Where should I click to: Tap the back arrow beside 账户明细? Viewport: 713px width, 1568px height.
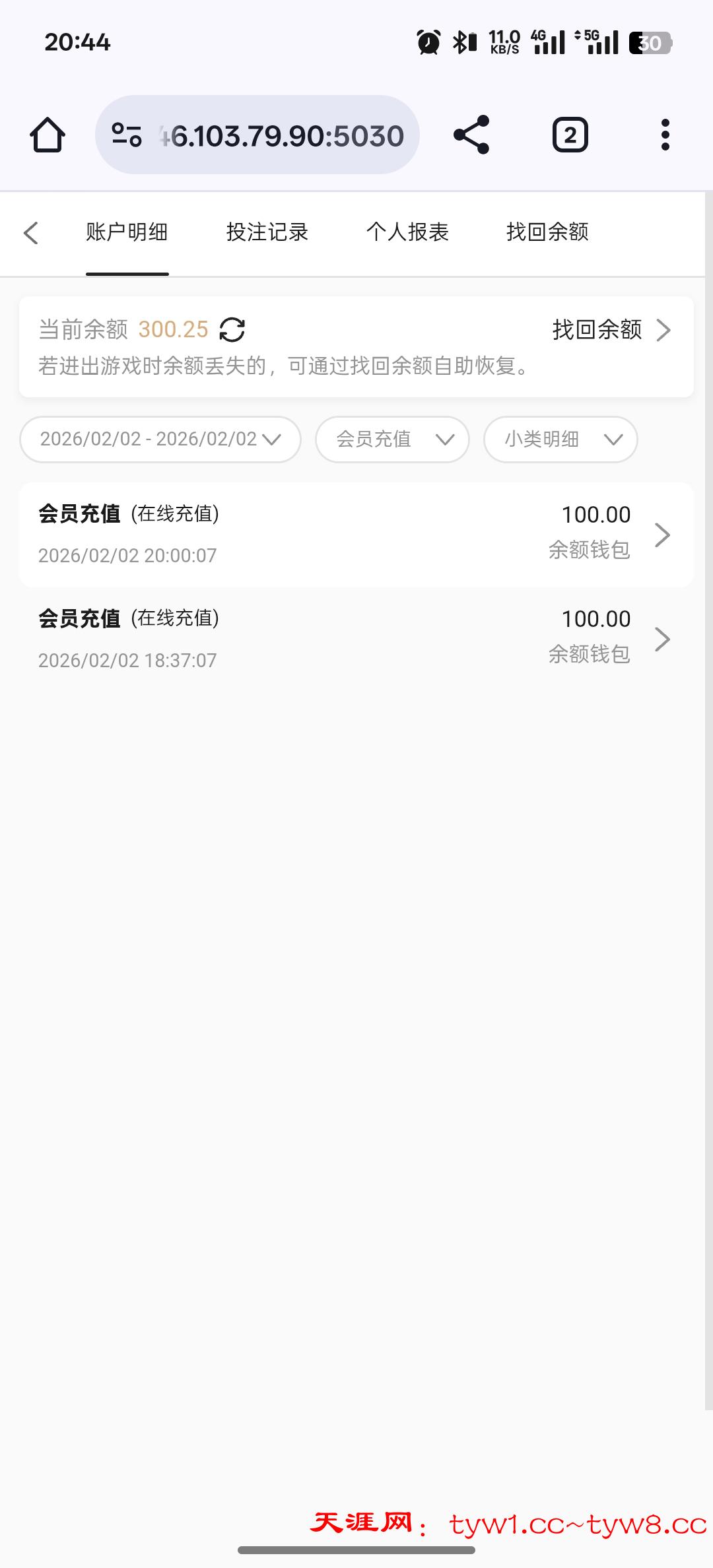click(x=32, y=233)
